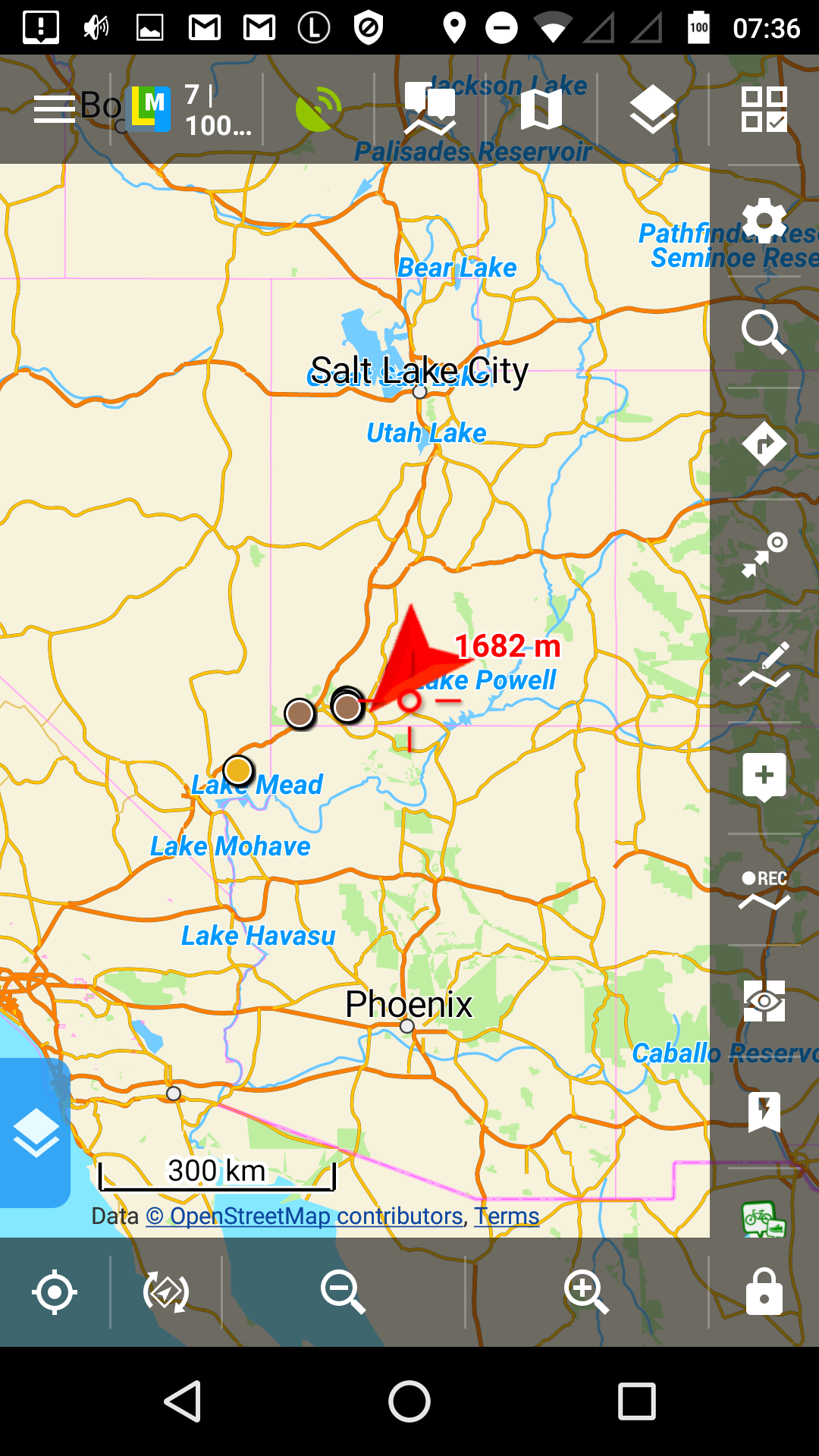Open OpenStreetMap contributors link

point(304,1216)
